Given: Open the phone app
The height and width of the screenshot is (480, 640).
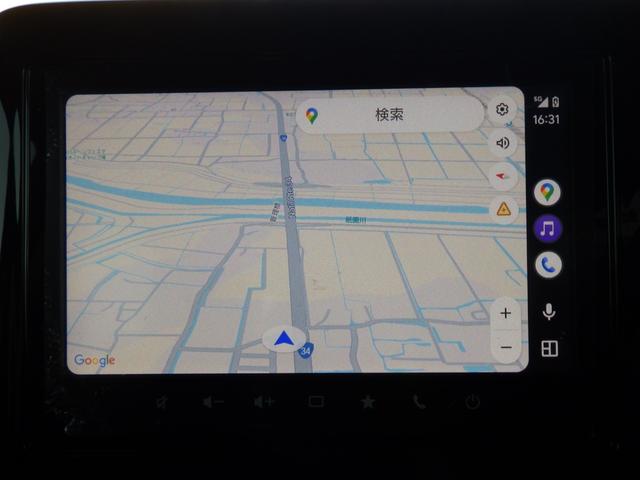Looking at the screenshot, I should pyautogui.click(x=547, y=264).
